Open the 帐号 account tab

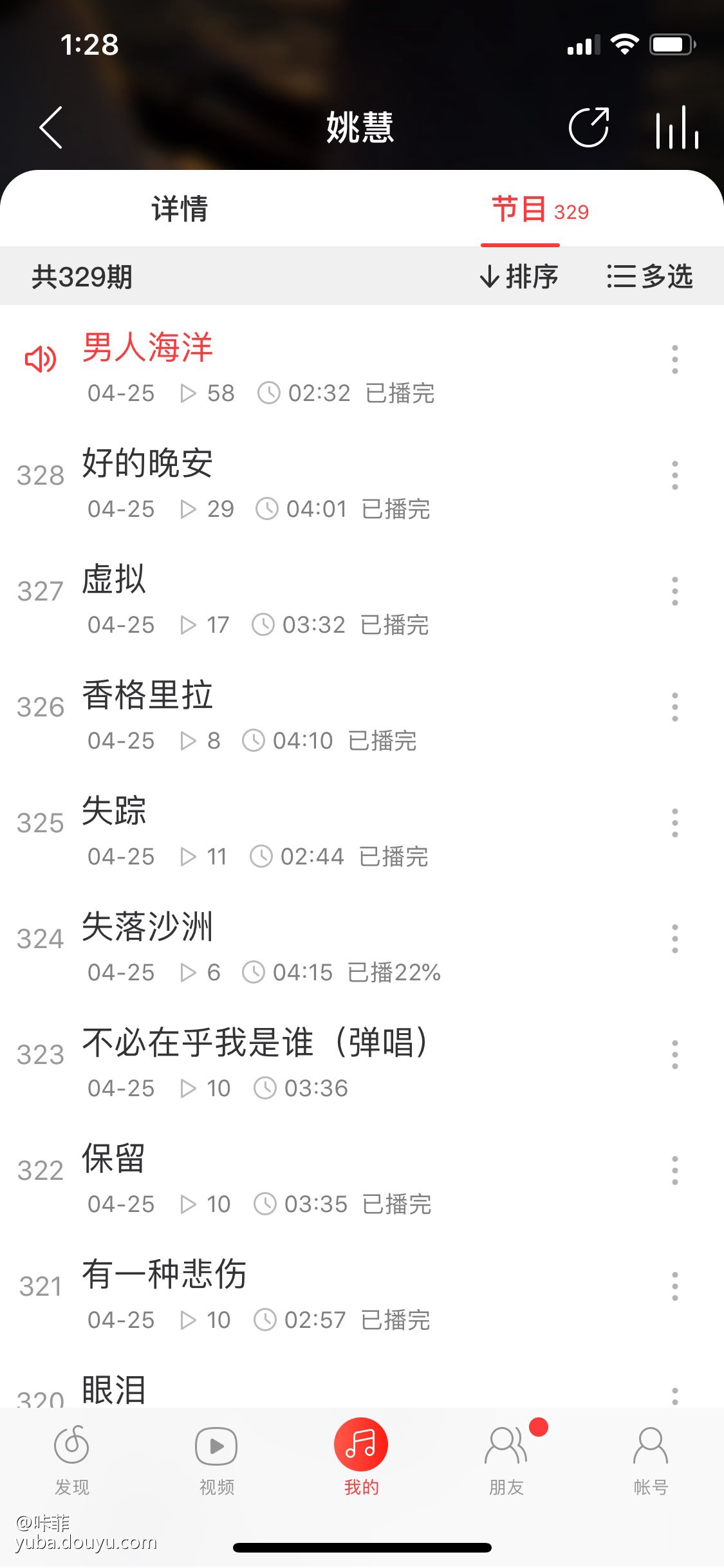(651, 1459)
